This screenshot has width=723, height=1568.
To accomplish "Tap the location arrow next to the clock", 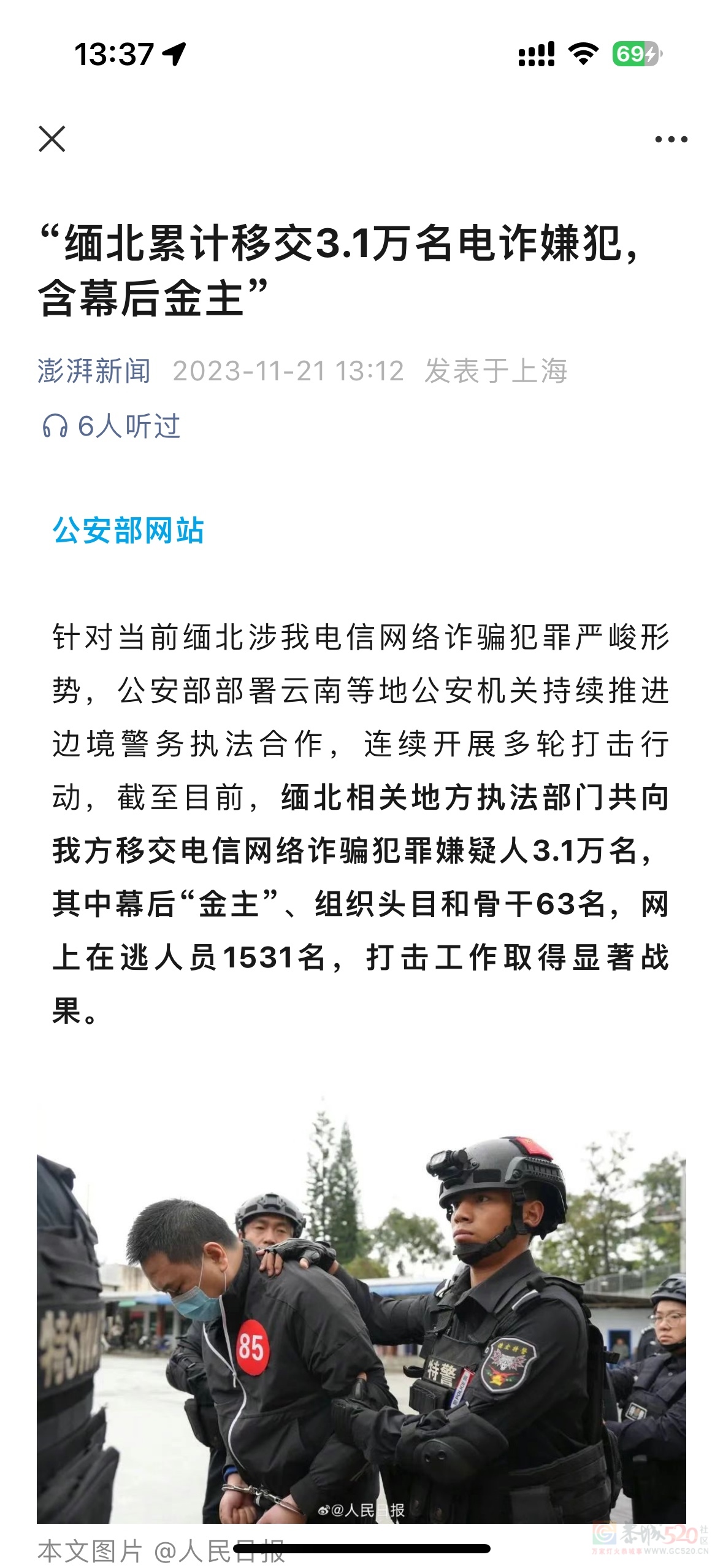I will 174,53.
